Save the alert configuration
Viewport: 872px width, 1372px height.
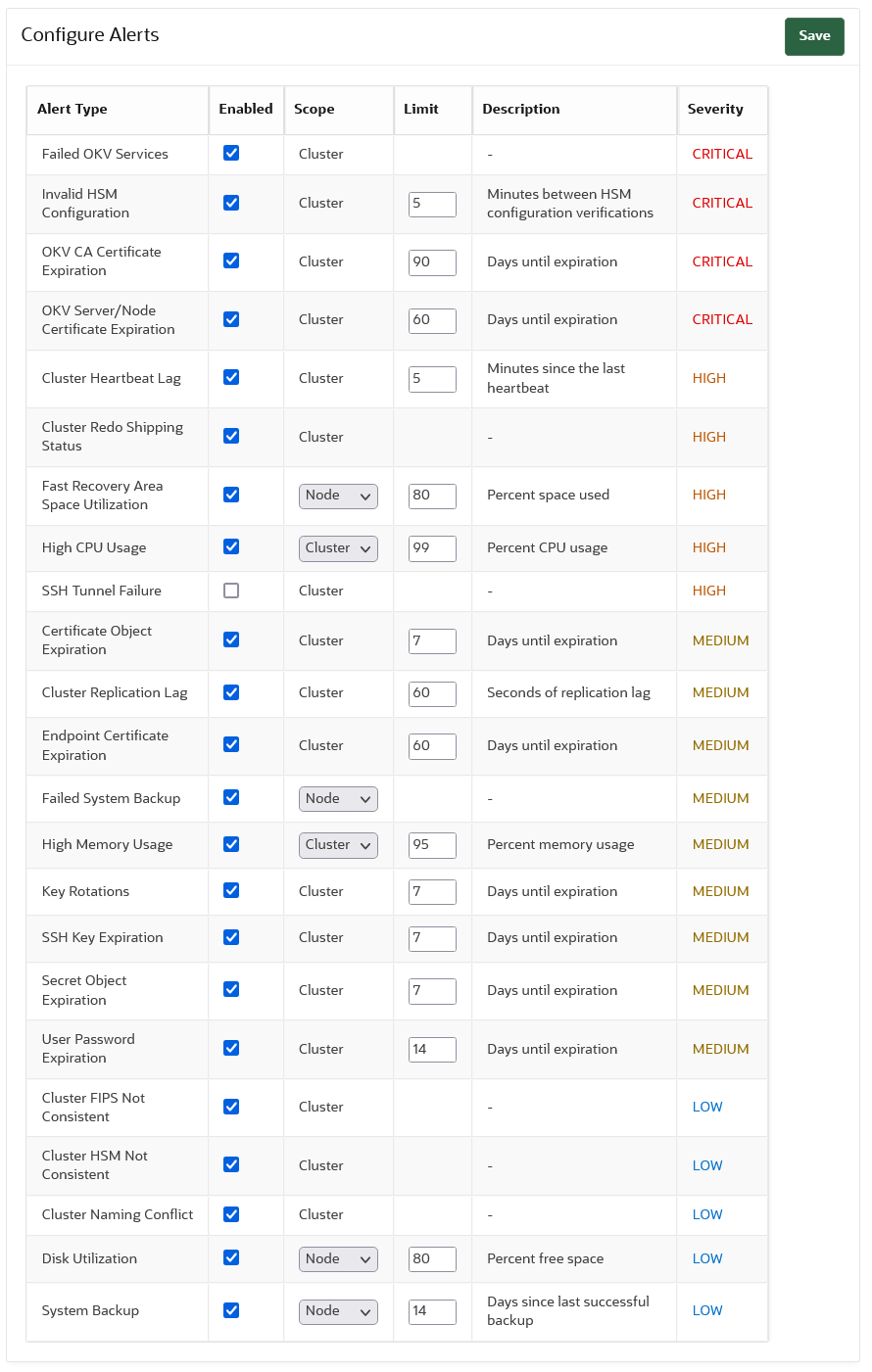tap(813, 36)
